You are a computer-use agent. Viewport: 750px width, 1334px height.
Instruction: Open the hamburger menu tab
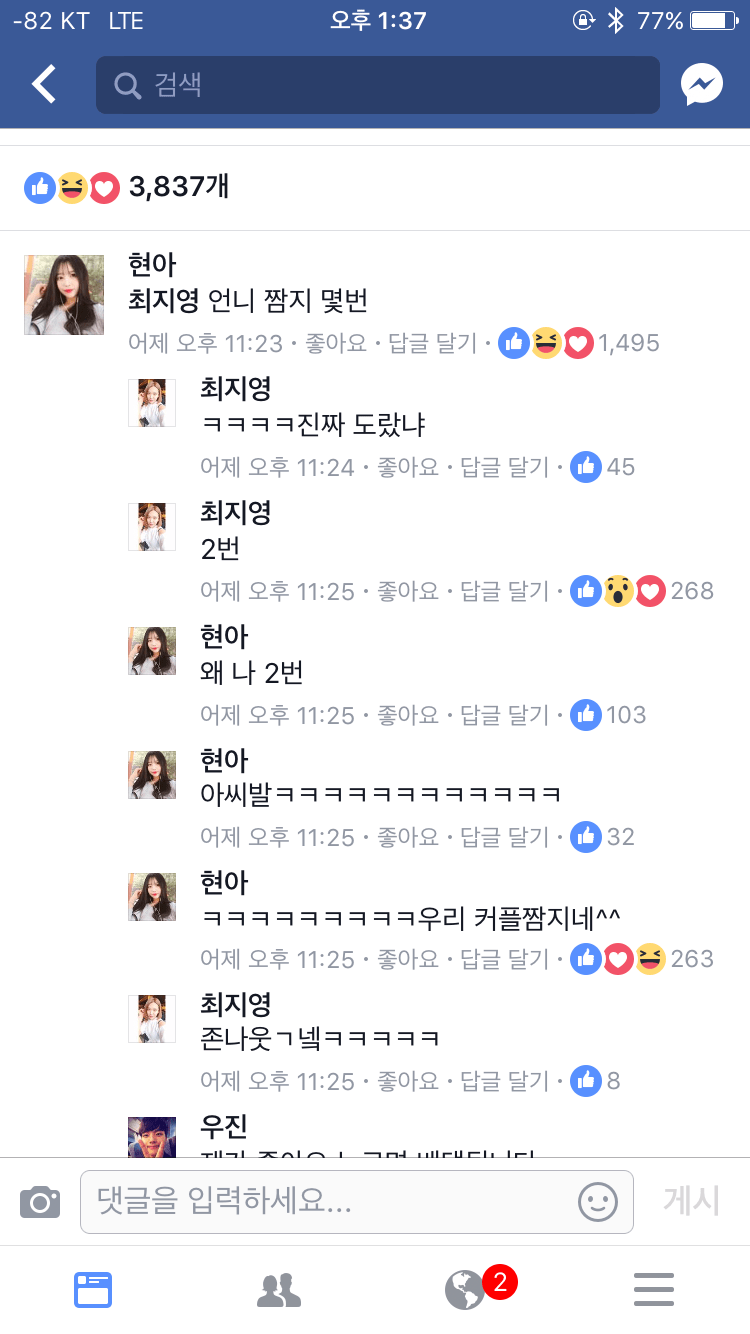click(654, 1290)
